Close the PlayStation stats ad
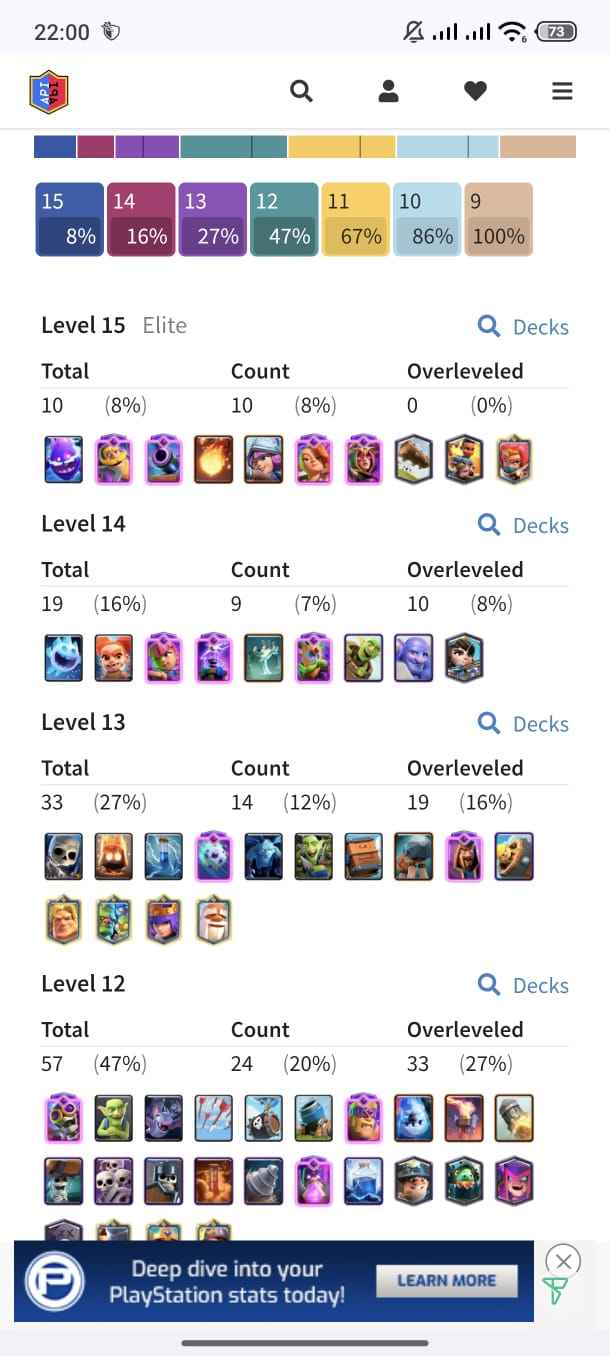Image resolution: width=610 pixels, height=1356 pixels. (564, 1260)
